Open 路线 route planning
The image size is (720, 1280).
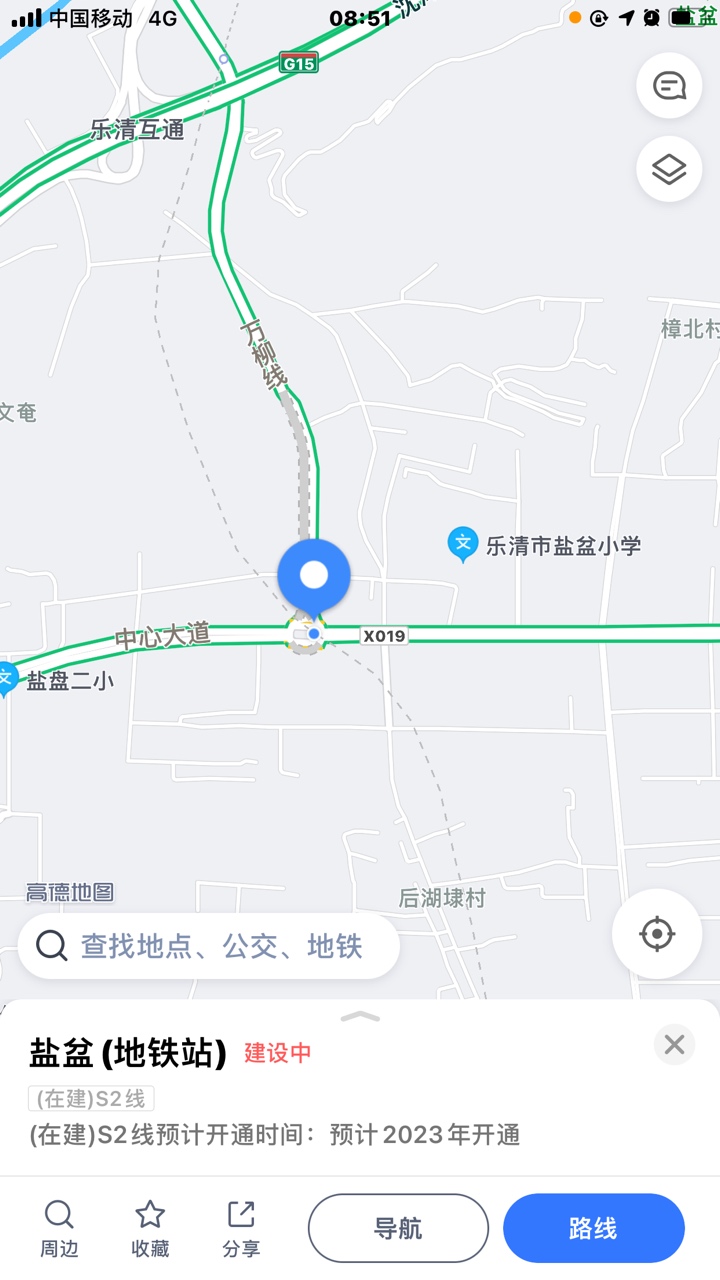point(593,1228)
